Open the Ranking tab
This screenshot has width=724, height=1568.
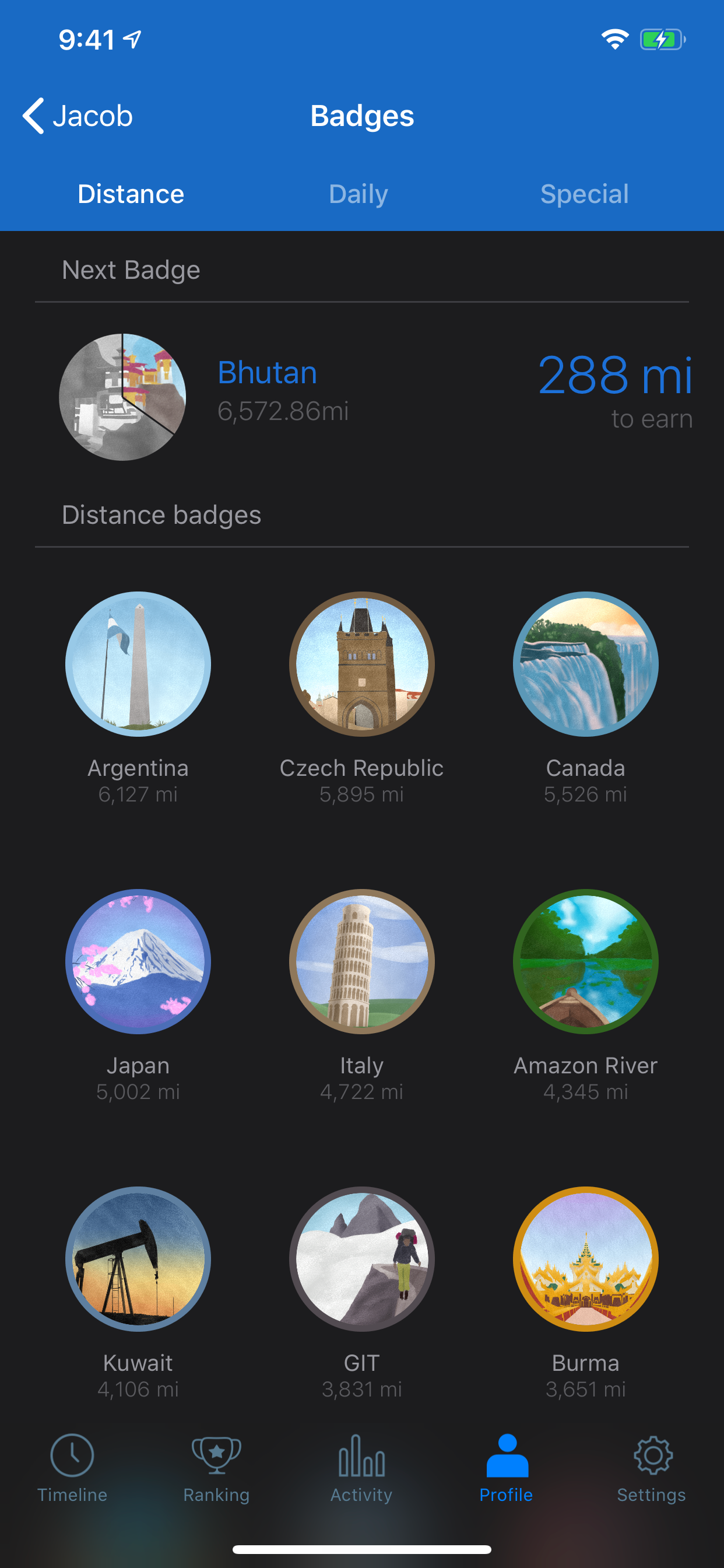(217, 1468)
